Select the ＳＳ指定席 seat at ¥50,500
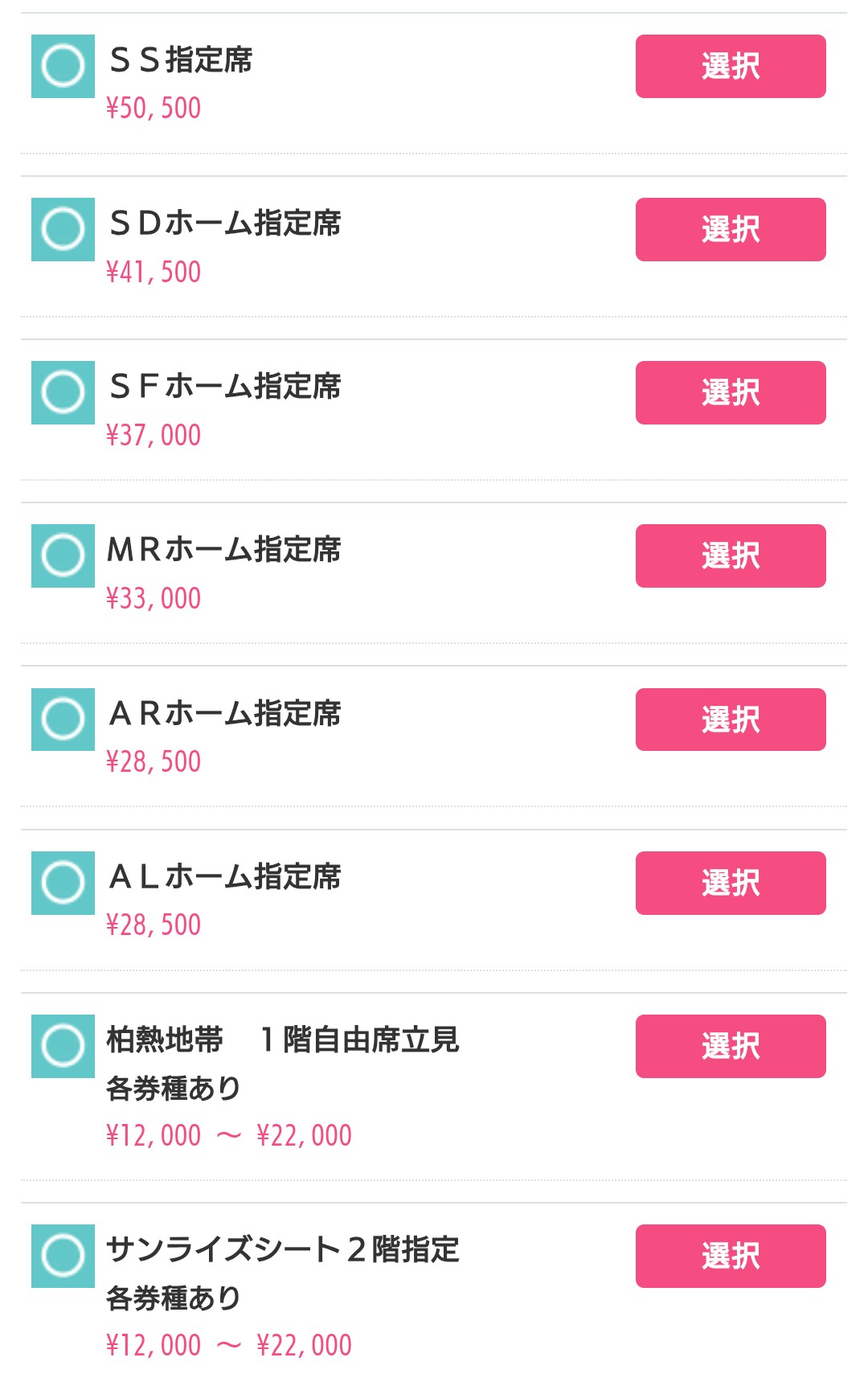The width and height of the screenshot is (868, 1382). [730, 66]
